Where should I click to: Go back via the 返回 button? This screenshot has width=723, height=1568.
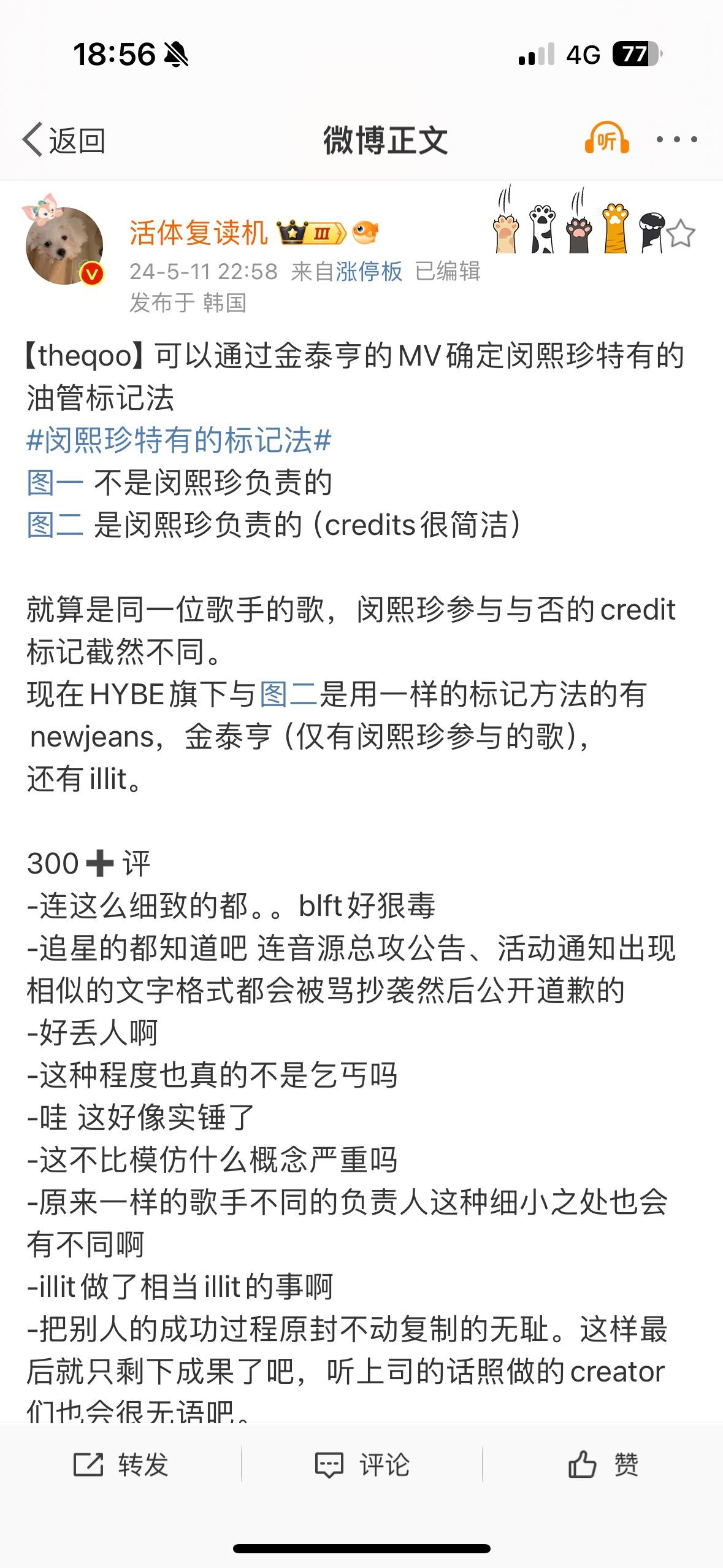[64, 140]
